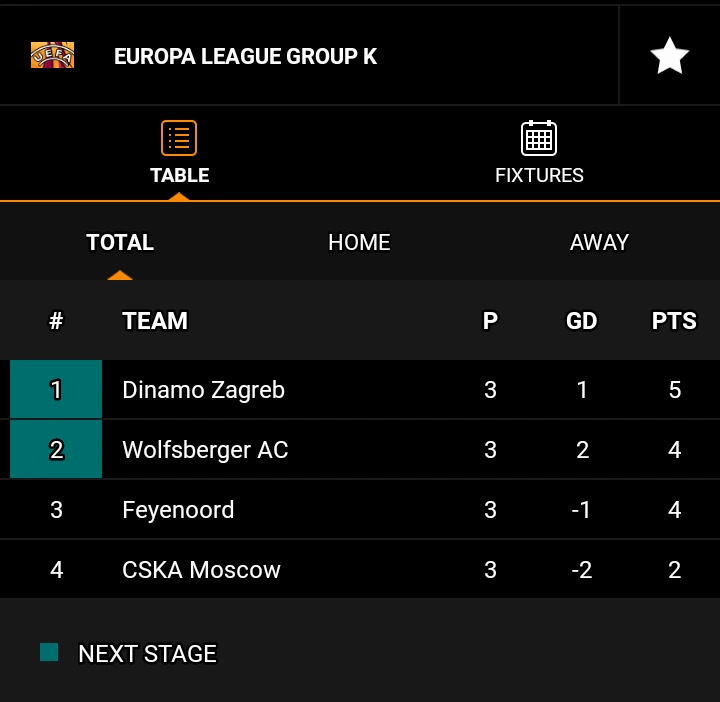Open the CSKA Moscow team row

pyautogui.click(x=201, y=570)
